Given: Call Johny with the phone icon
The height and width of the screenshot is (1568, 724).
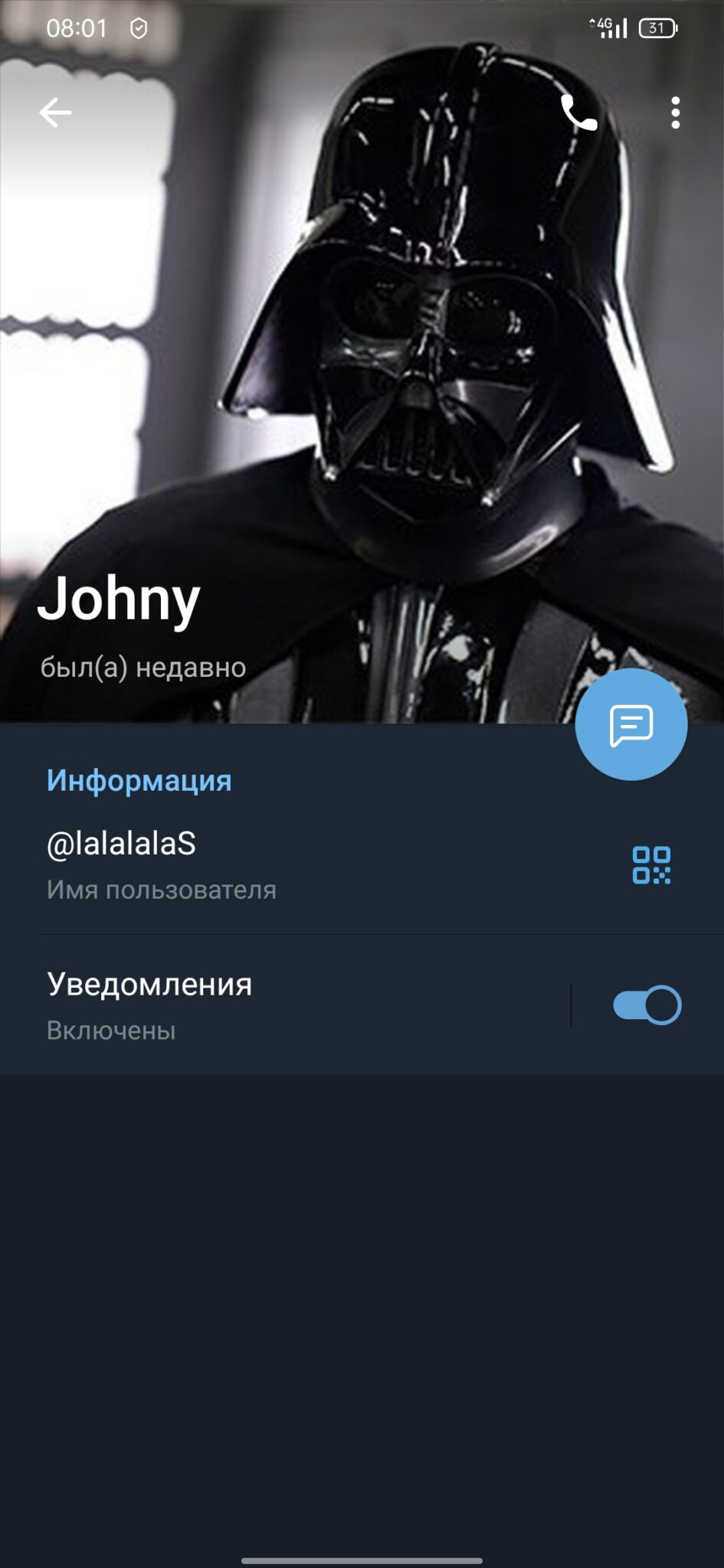Looking at the screenshot, I should (578, 113).
